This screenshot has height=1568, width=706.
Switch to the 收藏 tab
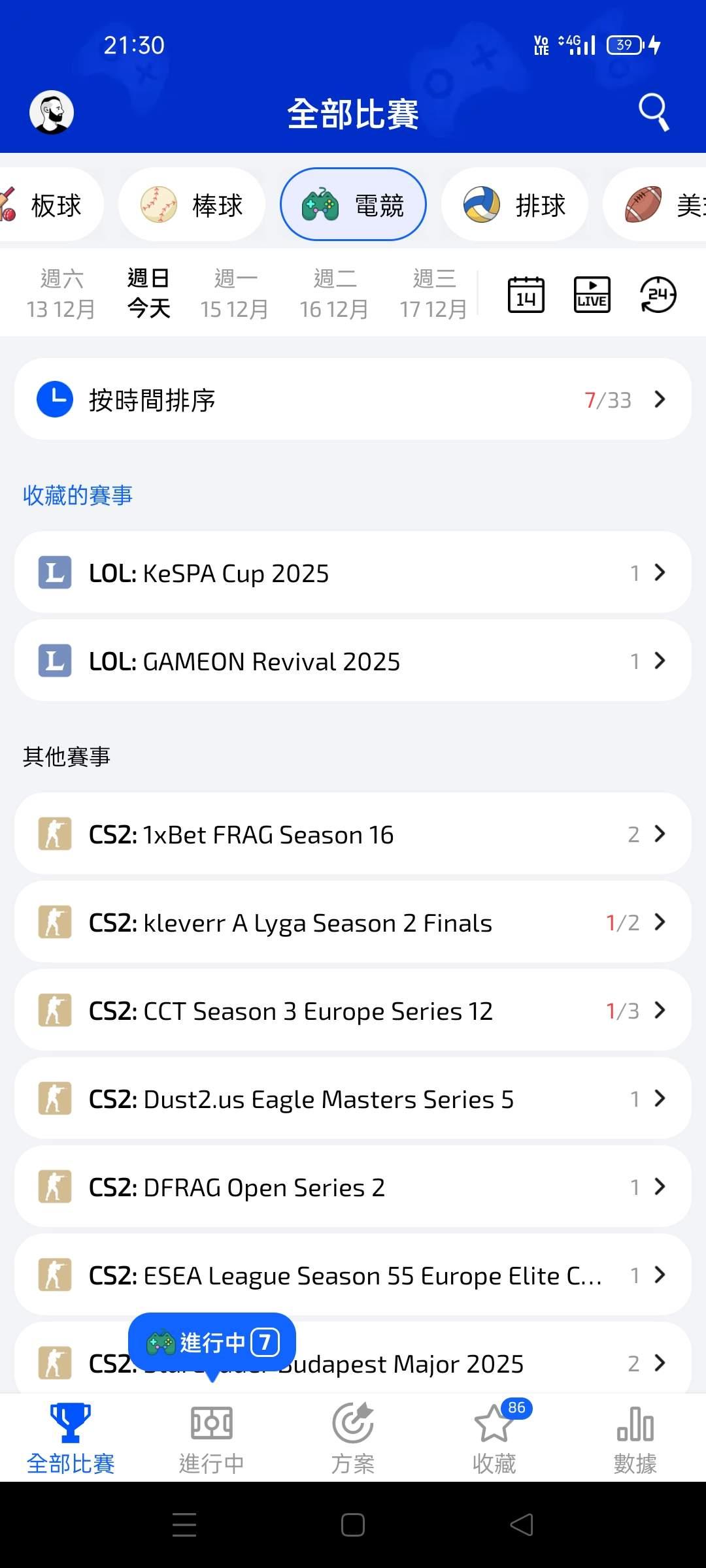495,1437
